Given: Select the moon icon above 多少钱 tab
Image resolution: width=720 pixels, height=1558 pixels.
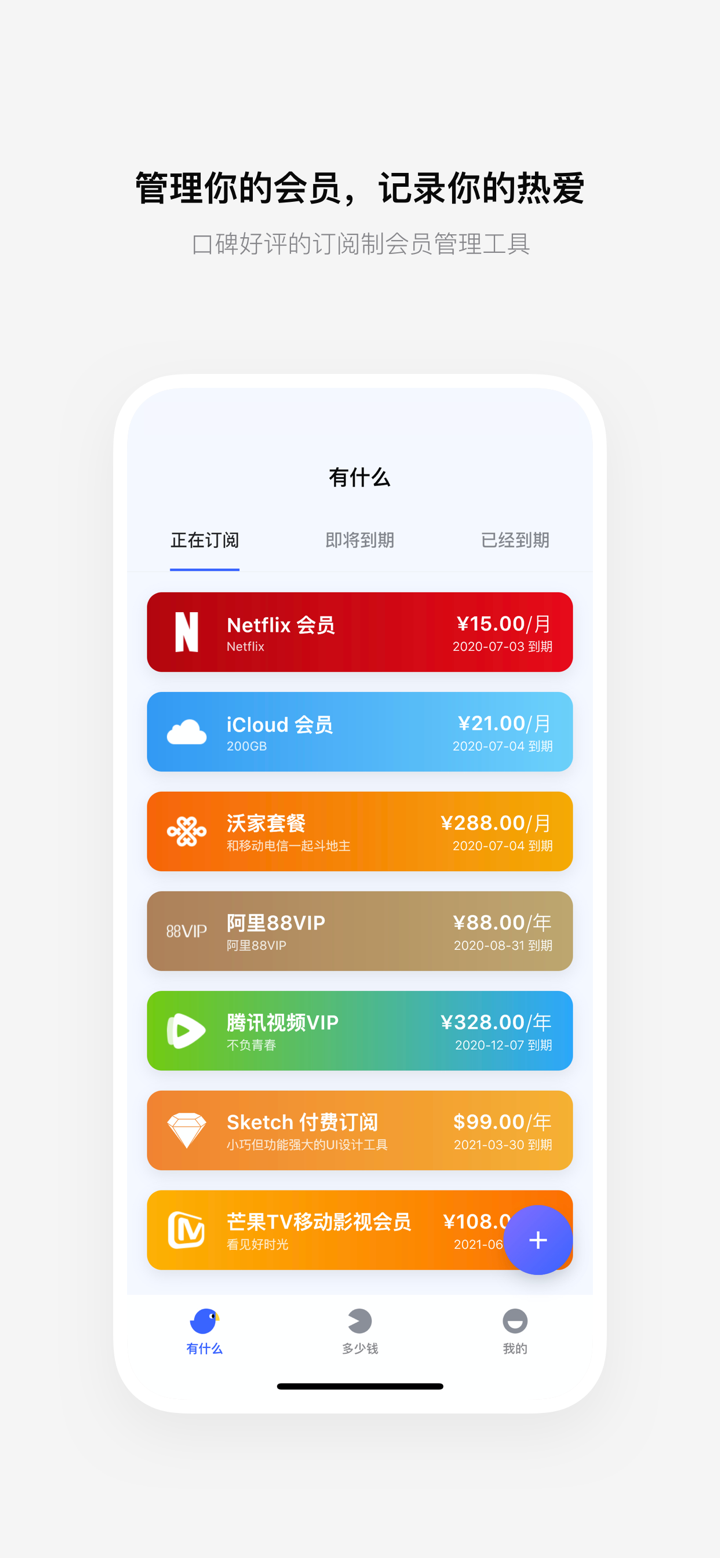Looking at the screenshot, I should pyautogui.click(x=359, y=1320).
